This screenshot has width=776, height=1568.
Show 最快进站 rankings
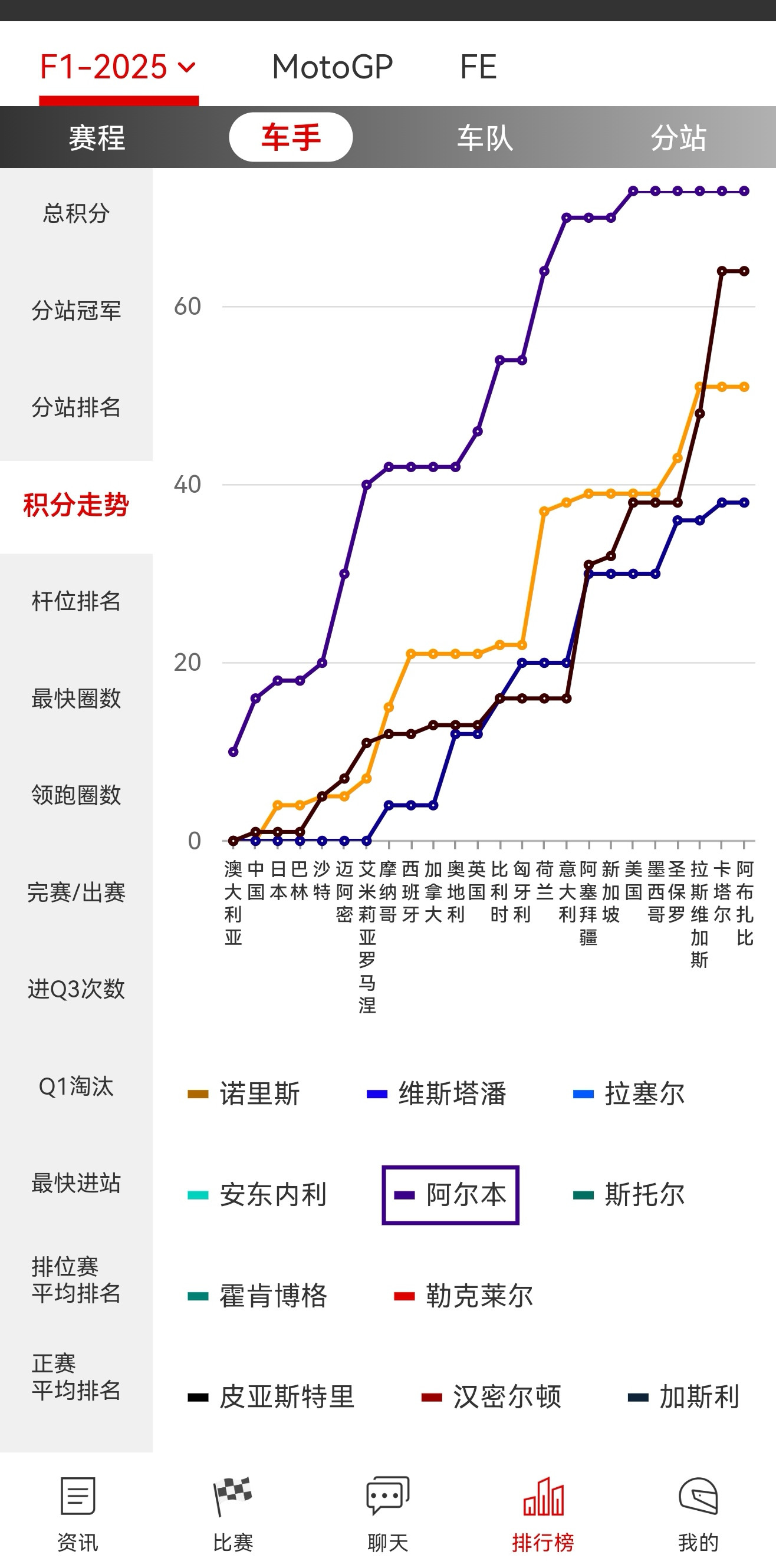tap(76, 1183)
